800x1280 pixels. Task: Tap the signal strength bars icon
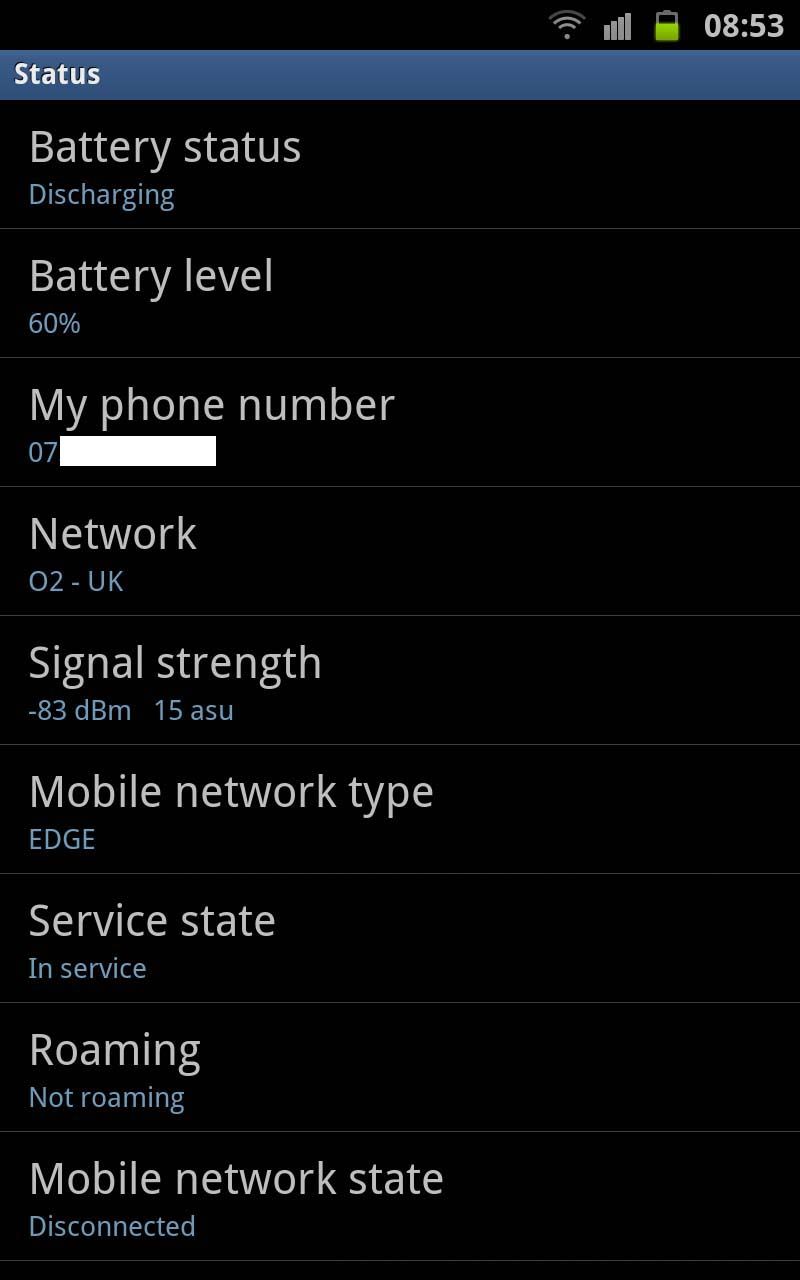[617, 25]
